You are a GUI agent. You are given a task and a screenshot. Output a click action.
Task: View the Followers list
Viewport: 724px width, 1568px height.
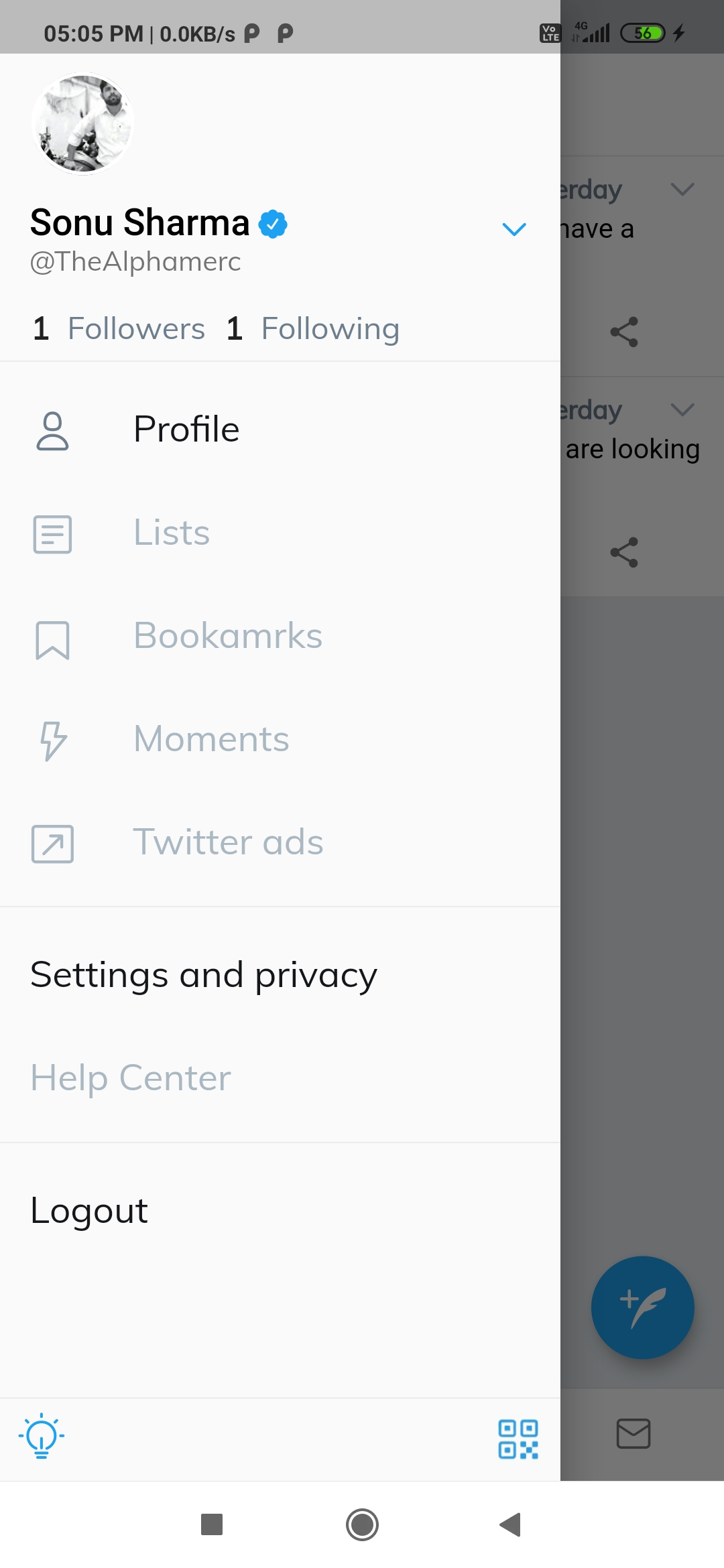coord(119,329)
